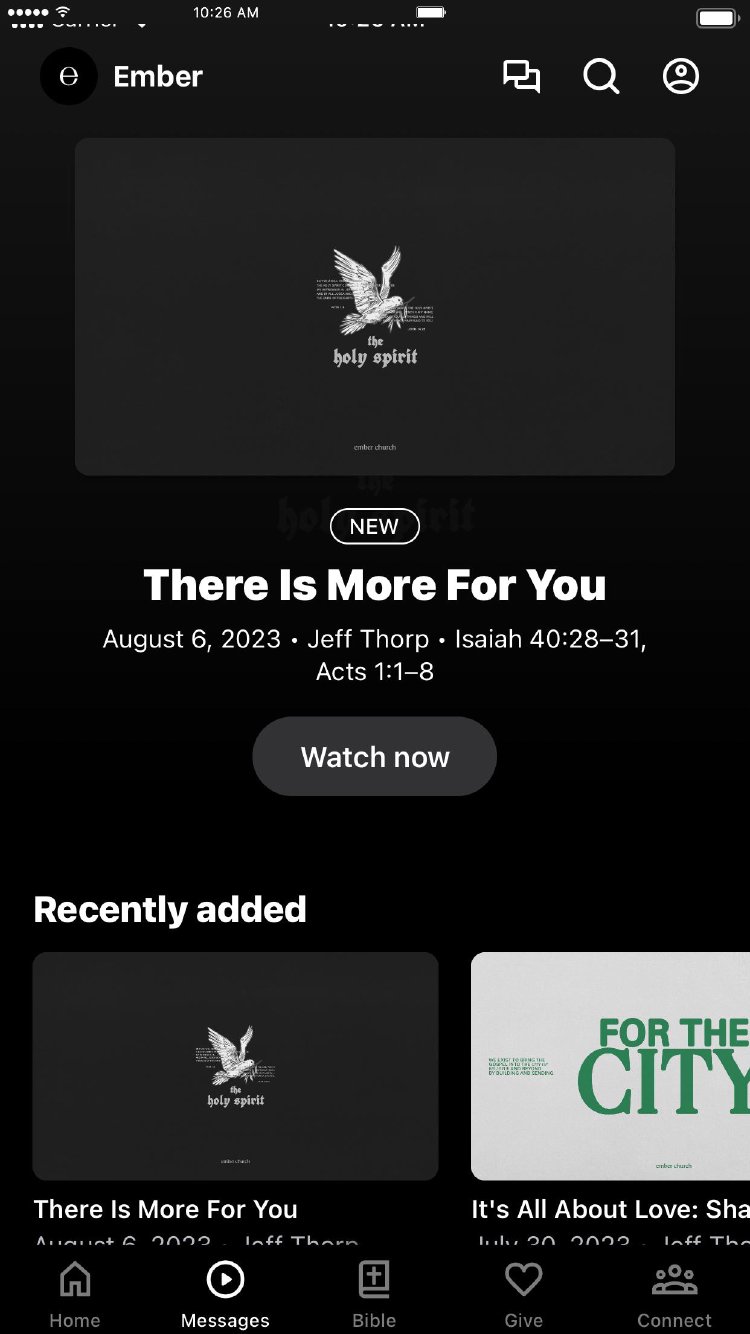Viewport: 750px width, 1334px height.
Task: Tap the August 6, 2023 sermon details text
Action: pos(375,654)
